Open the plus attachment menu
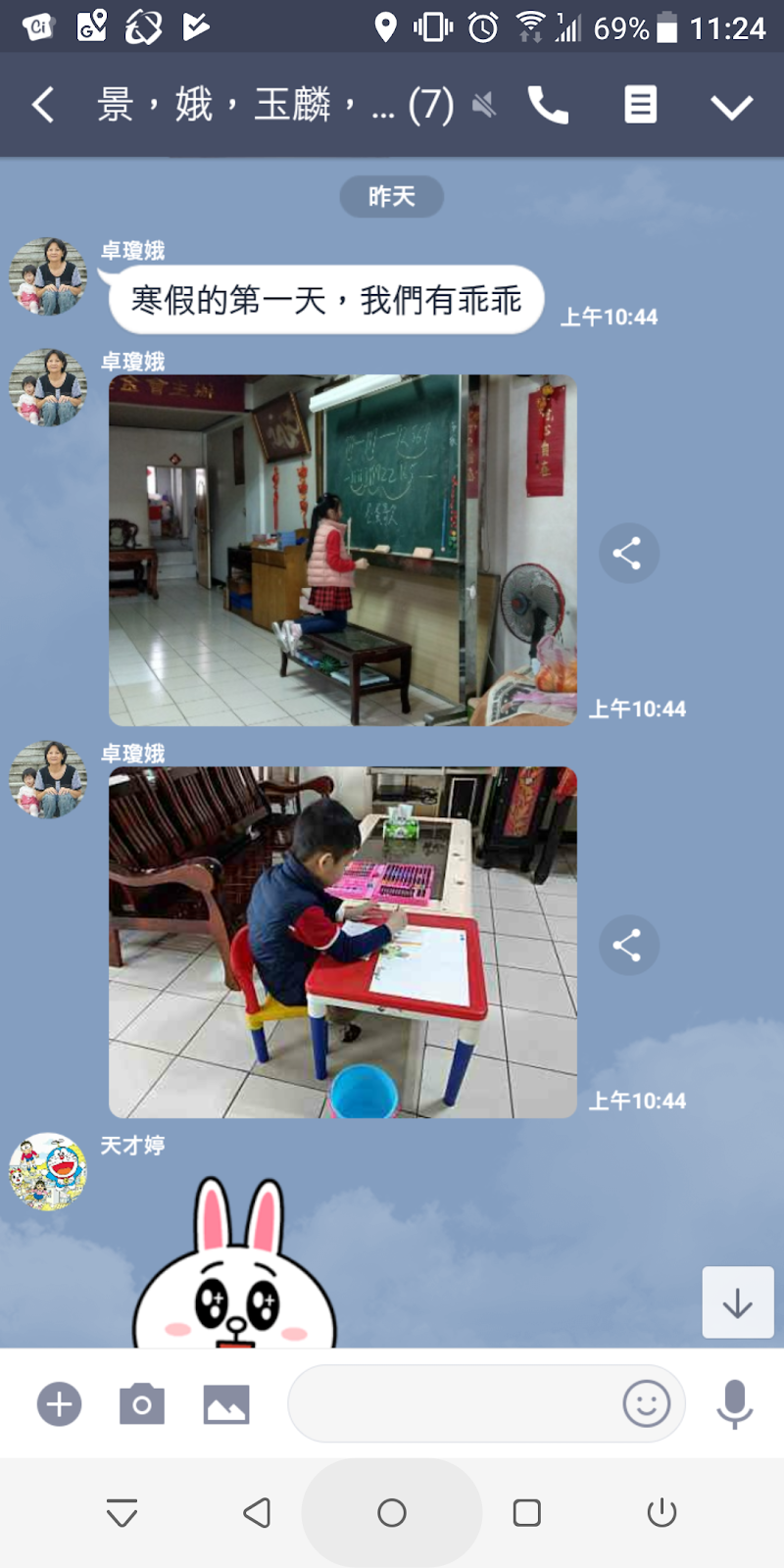 click(x=59, y=1404)
